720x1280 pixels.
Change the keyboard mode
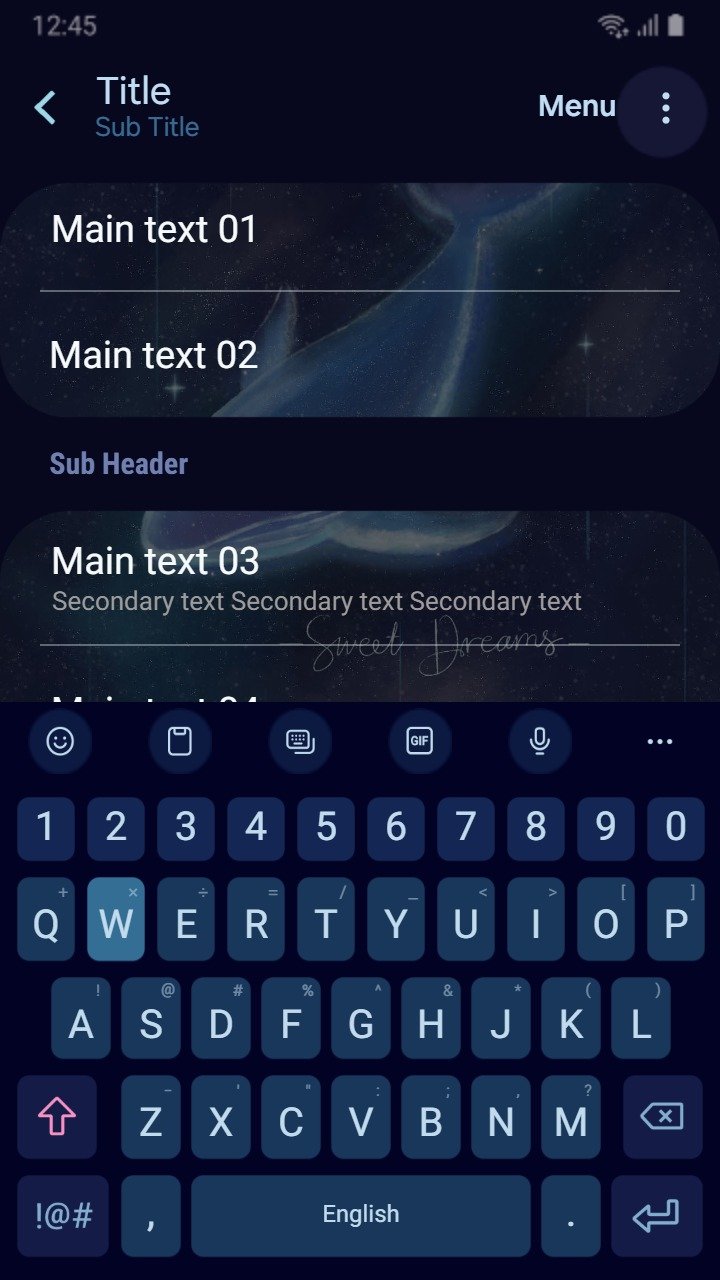pos(300,741)
